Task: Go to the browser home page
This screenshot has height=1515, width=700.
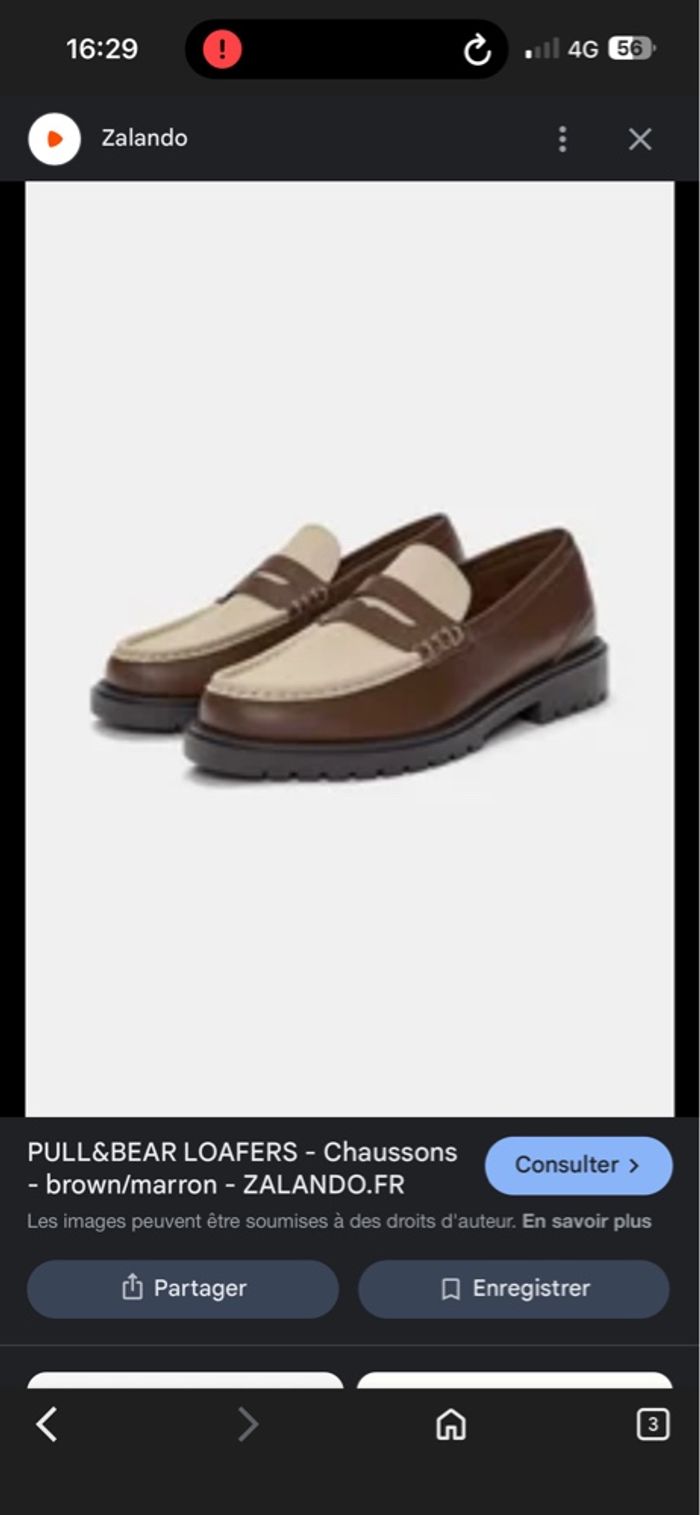Action: 451,1424
